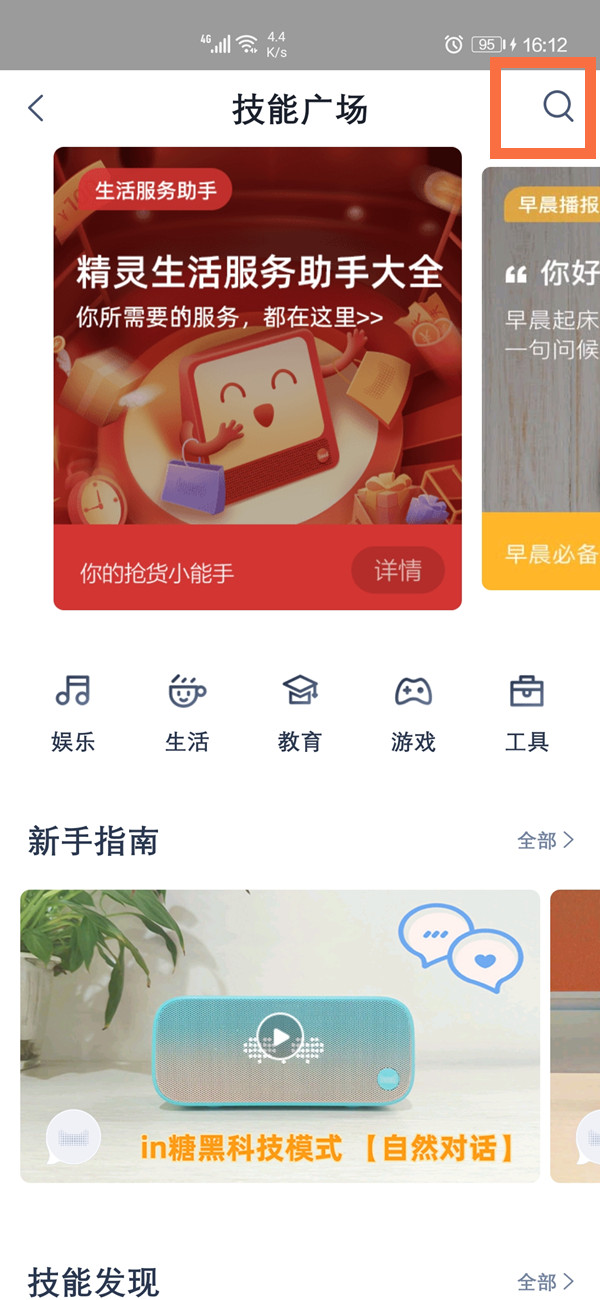The width and height of the screenshot is (600, 1300).
Task: Tap 详情 on the red banner
Action: 397,571
